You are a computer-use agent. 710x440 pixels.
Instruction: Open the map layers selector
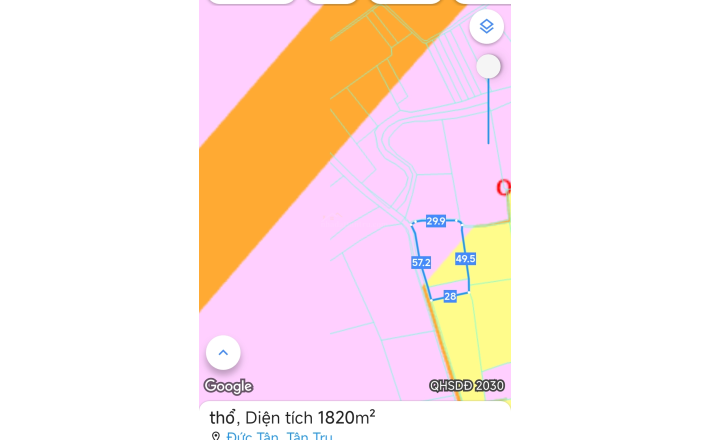tap(486, 26)
